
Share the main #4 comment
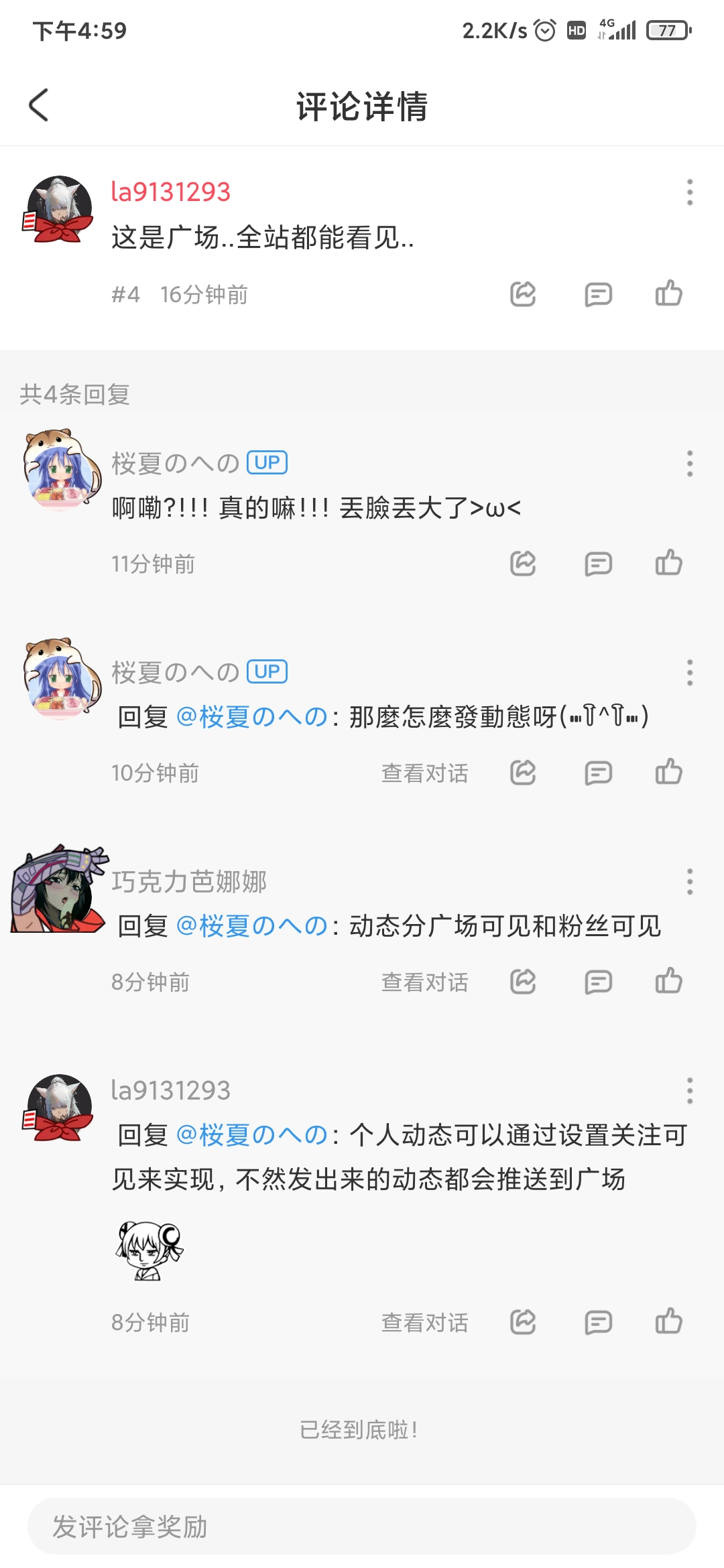523,294
